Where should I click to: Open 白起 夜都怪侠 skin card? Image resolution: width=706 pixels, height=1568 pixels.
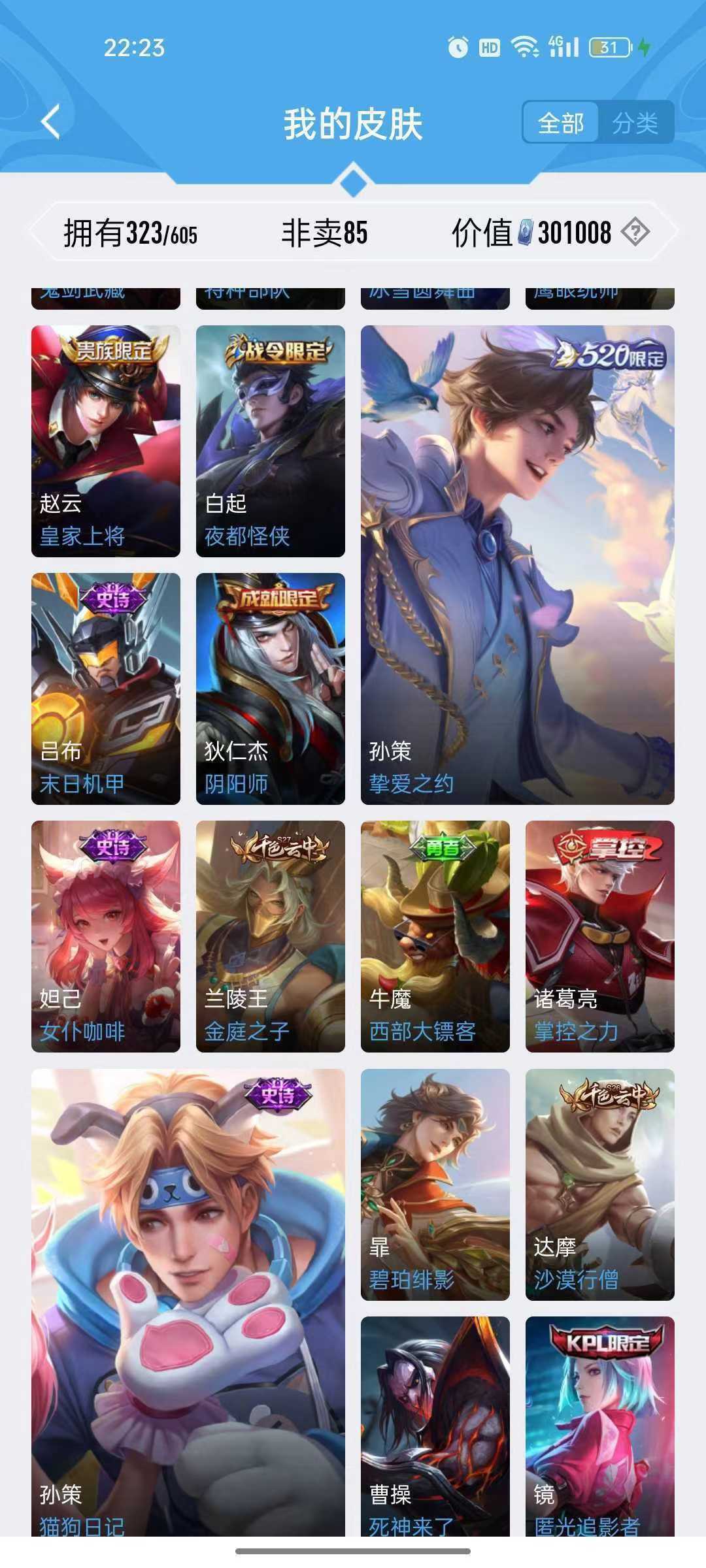271,441
